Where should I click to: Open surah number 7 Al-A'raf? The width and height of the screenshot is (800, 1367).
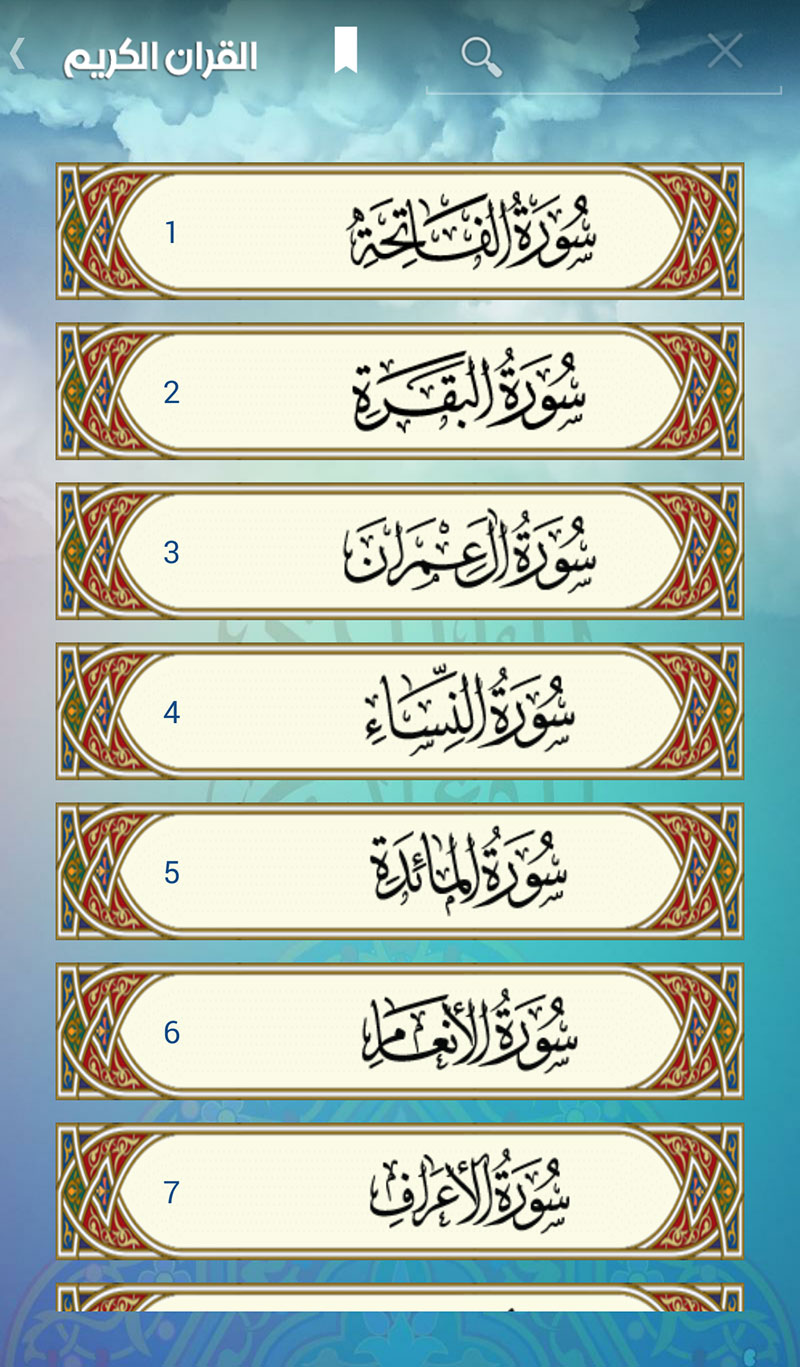click(400, 1192)
